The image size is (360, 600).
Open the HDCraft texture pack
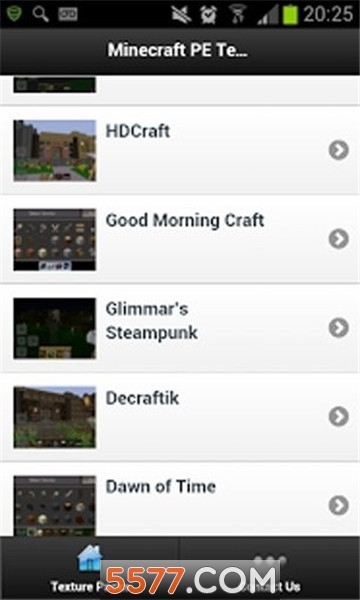point(180,150)
